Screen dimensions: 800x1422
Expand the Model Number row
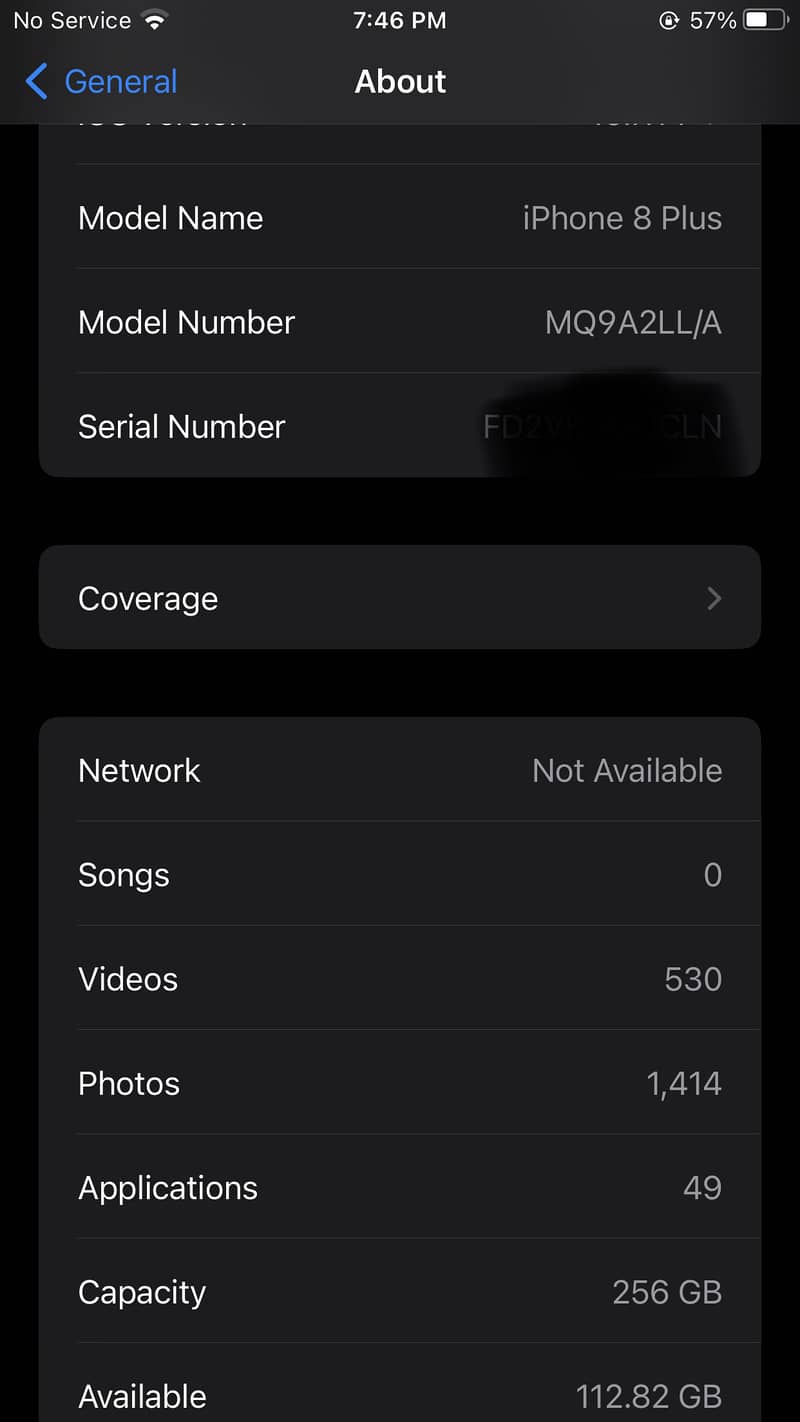click(400, 322)
